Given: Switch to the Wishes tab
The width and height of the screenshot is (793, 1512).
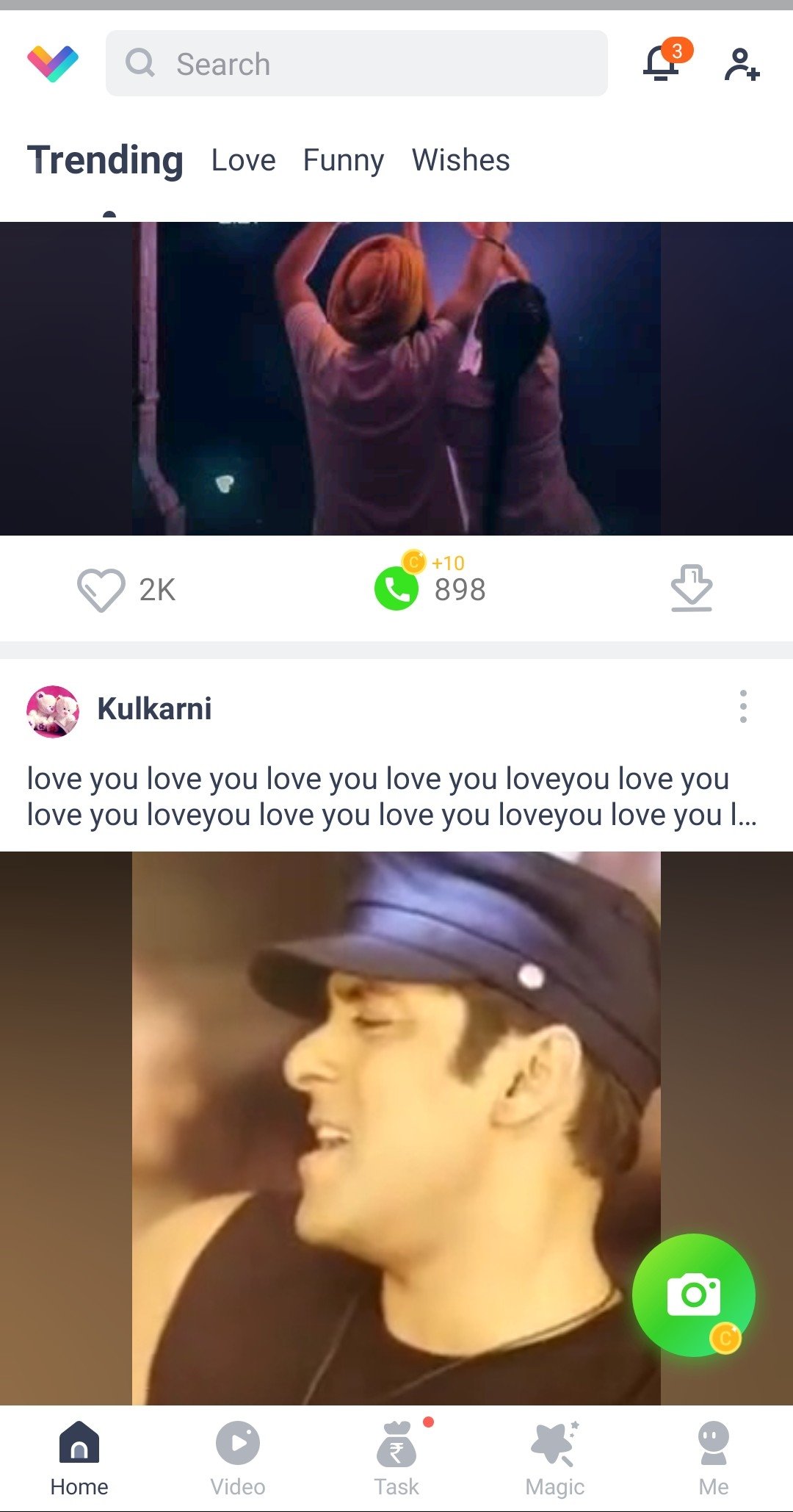Looking at the screenshot, I should [460, 160].
